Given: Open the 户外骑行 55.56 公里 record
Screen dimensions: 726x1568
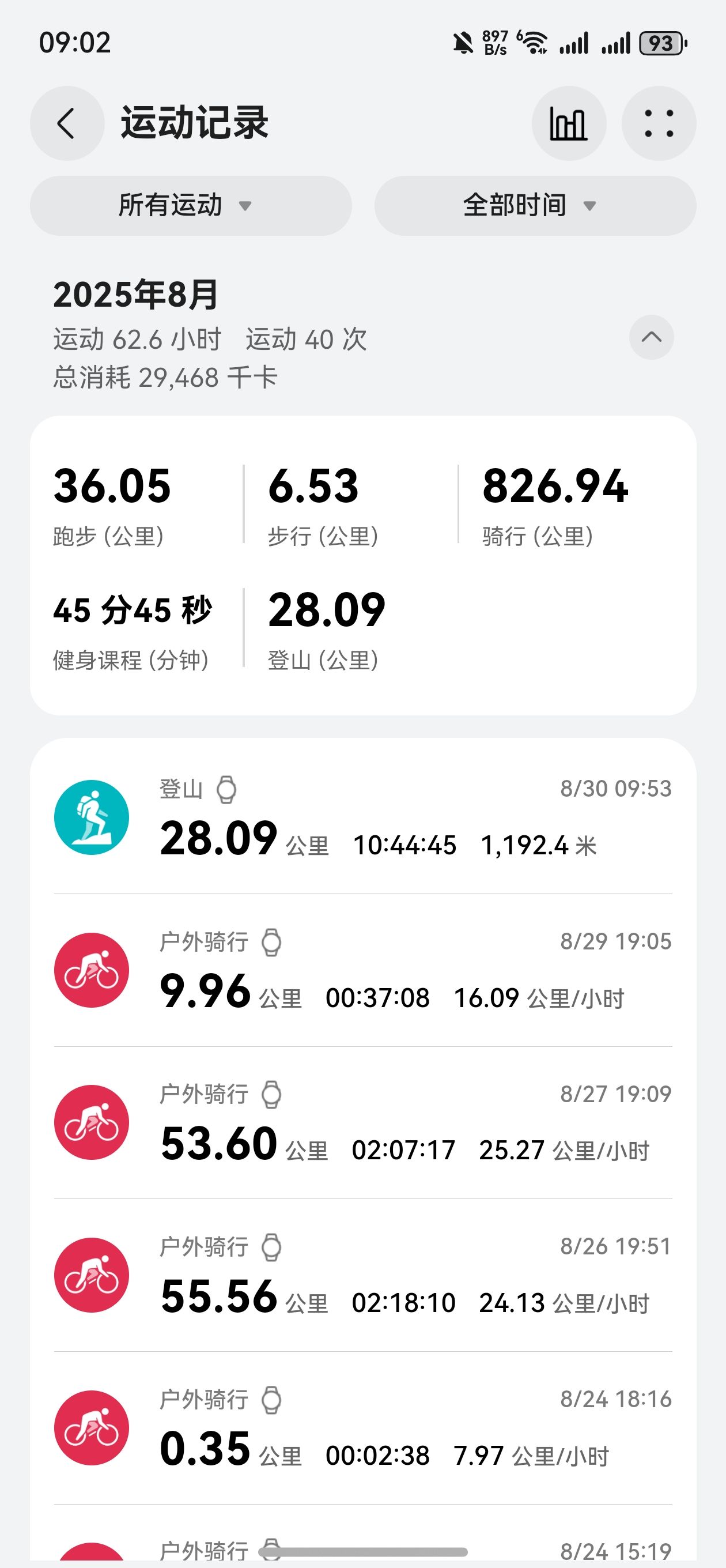Looking at the screenshot, I should click(362, 1275).
